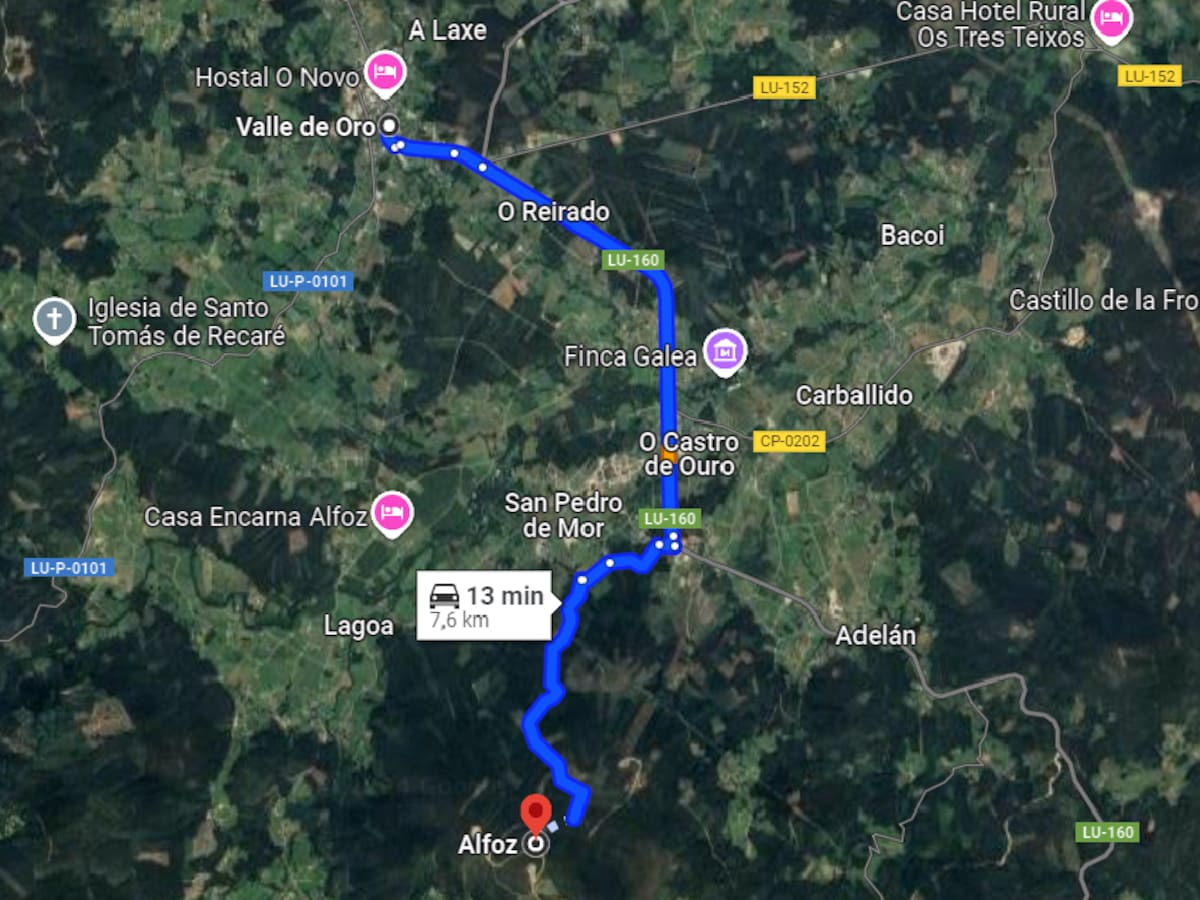1200x900 pixels.
Task: Select Casa Hotel Rural Os Tres Teixos pin
Action: [1111, 19]
